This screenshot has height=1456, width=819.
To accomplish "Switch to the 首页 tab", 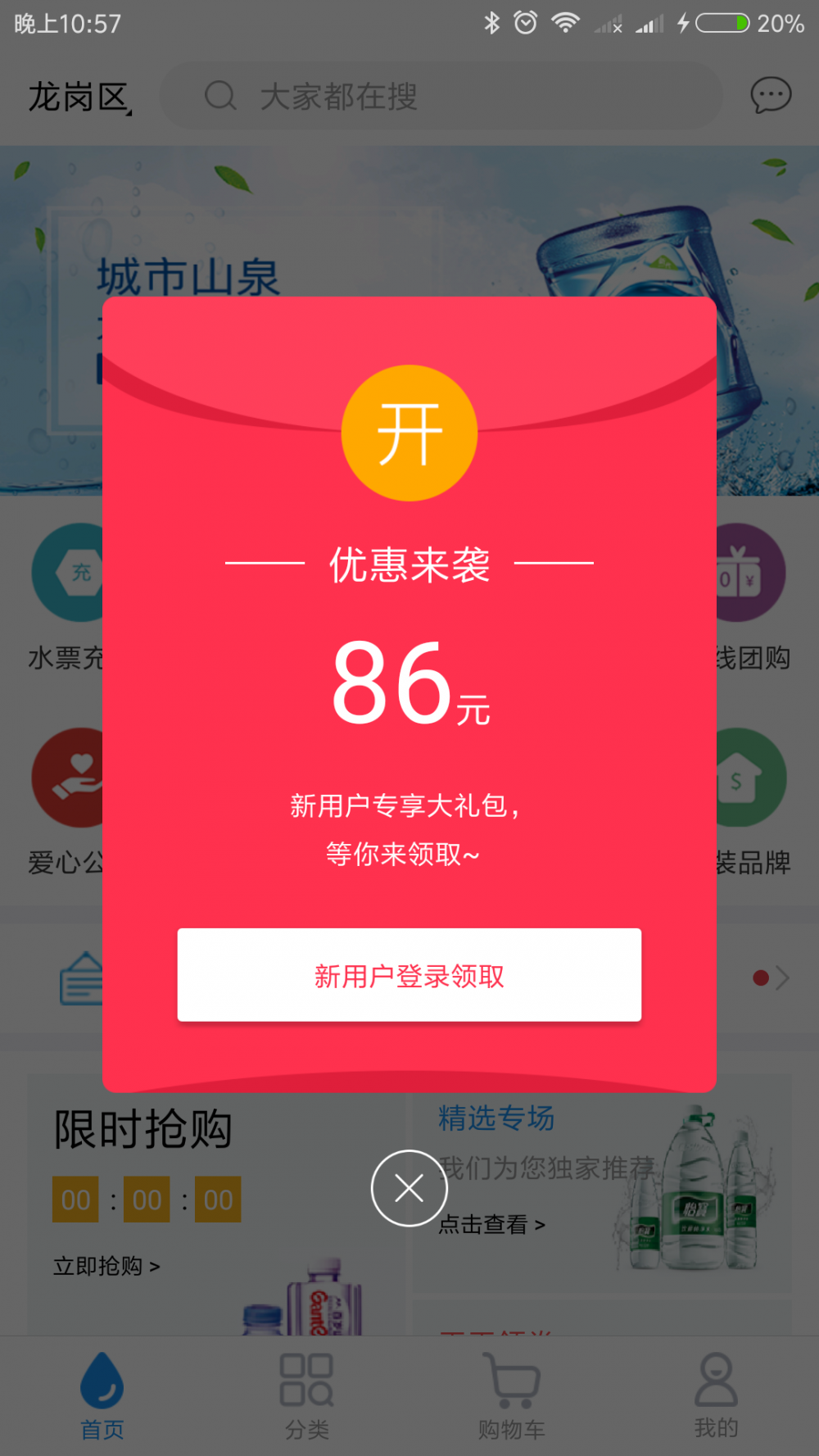I will [x=102, y=1397].
